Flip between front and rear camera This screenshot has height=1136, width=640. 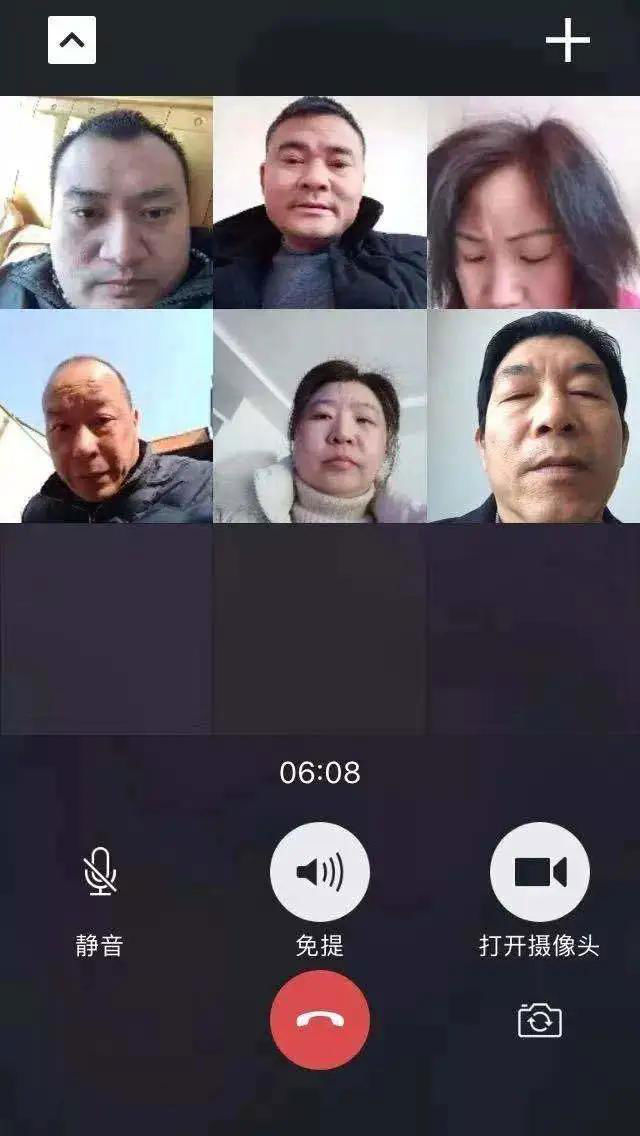coord(540,1020)
